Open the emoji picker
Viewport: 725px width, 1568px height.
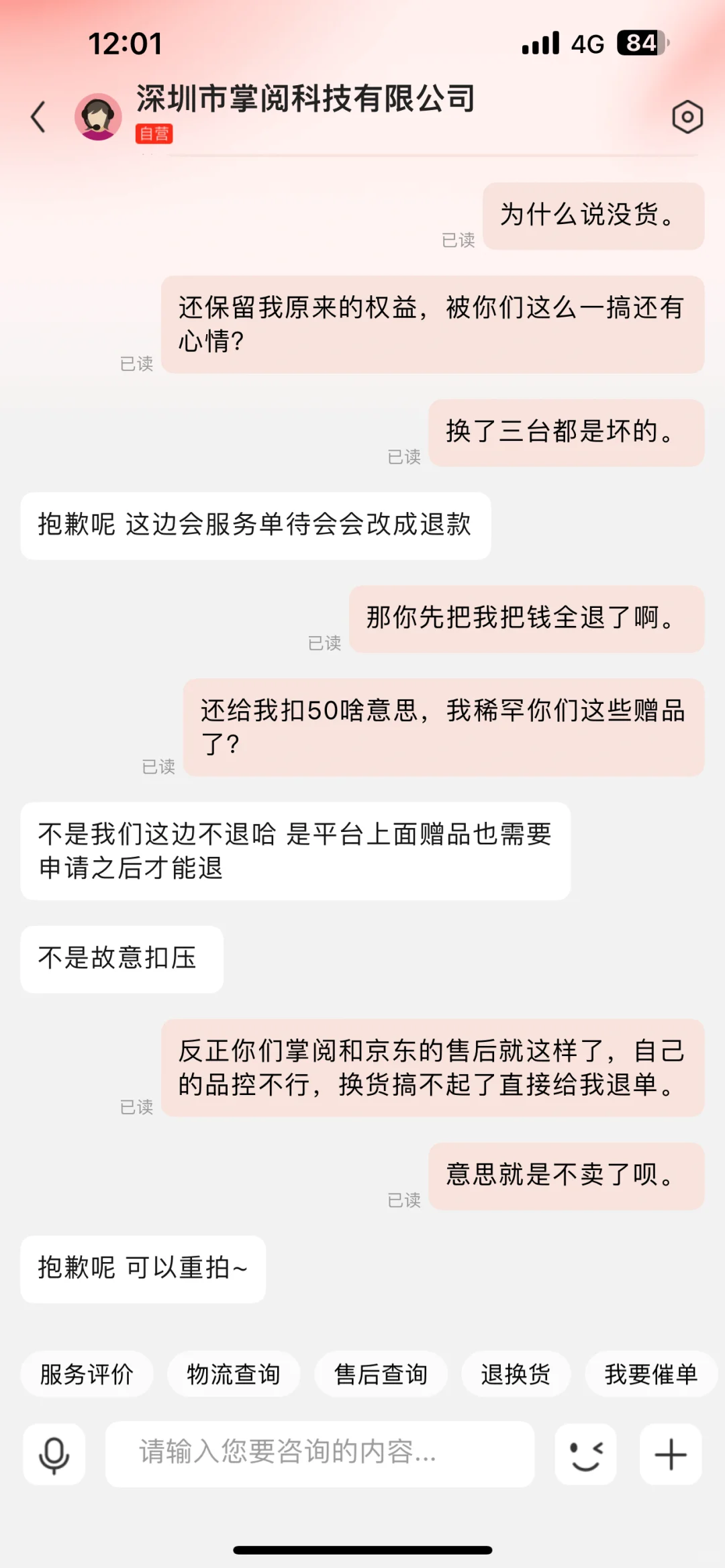click(x=585, y=1454)
